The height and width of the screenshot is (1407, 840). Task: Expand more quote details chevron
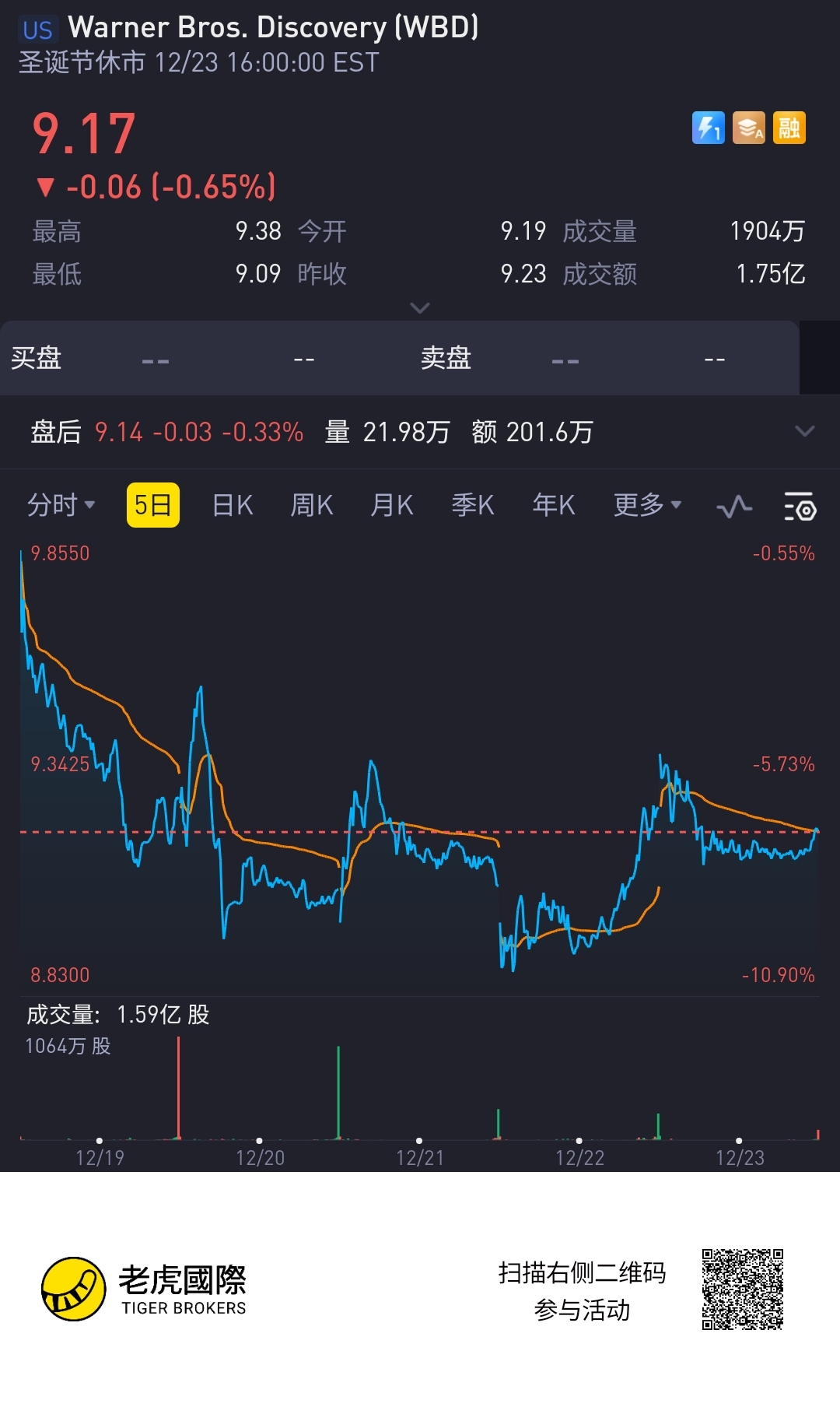420,308
